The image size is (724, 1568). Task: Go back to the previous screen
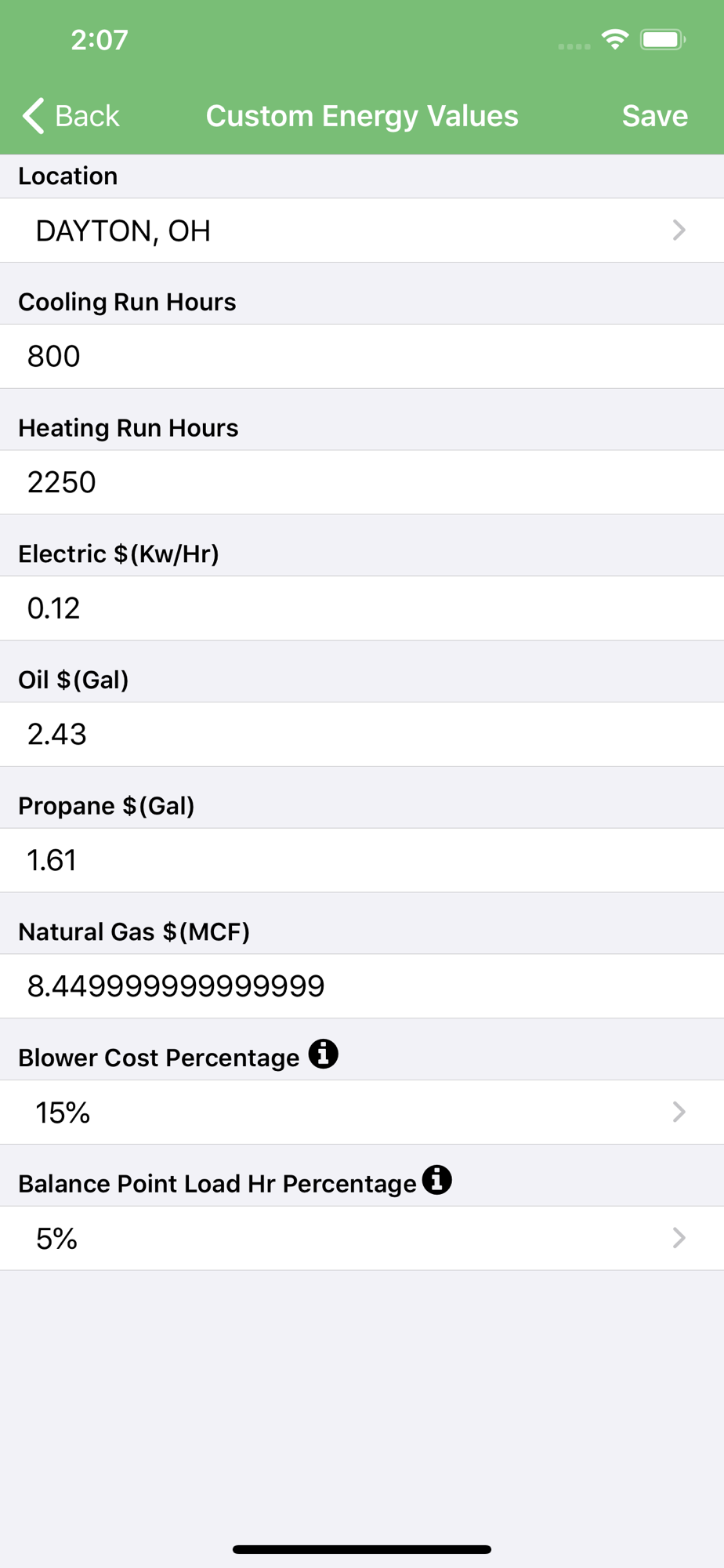point(71,116)
